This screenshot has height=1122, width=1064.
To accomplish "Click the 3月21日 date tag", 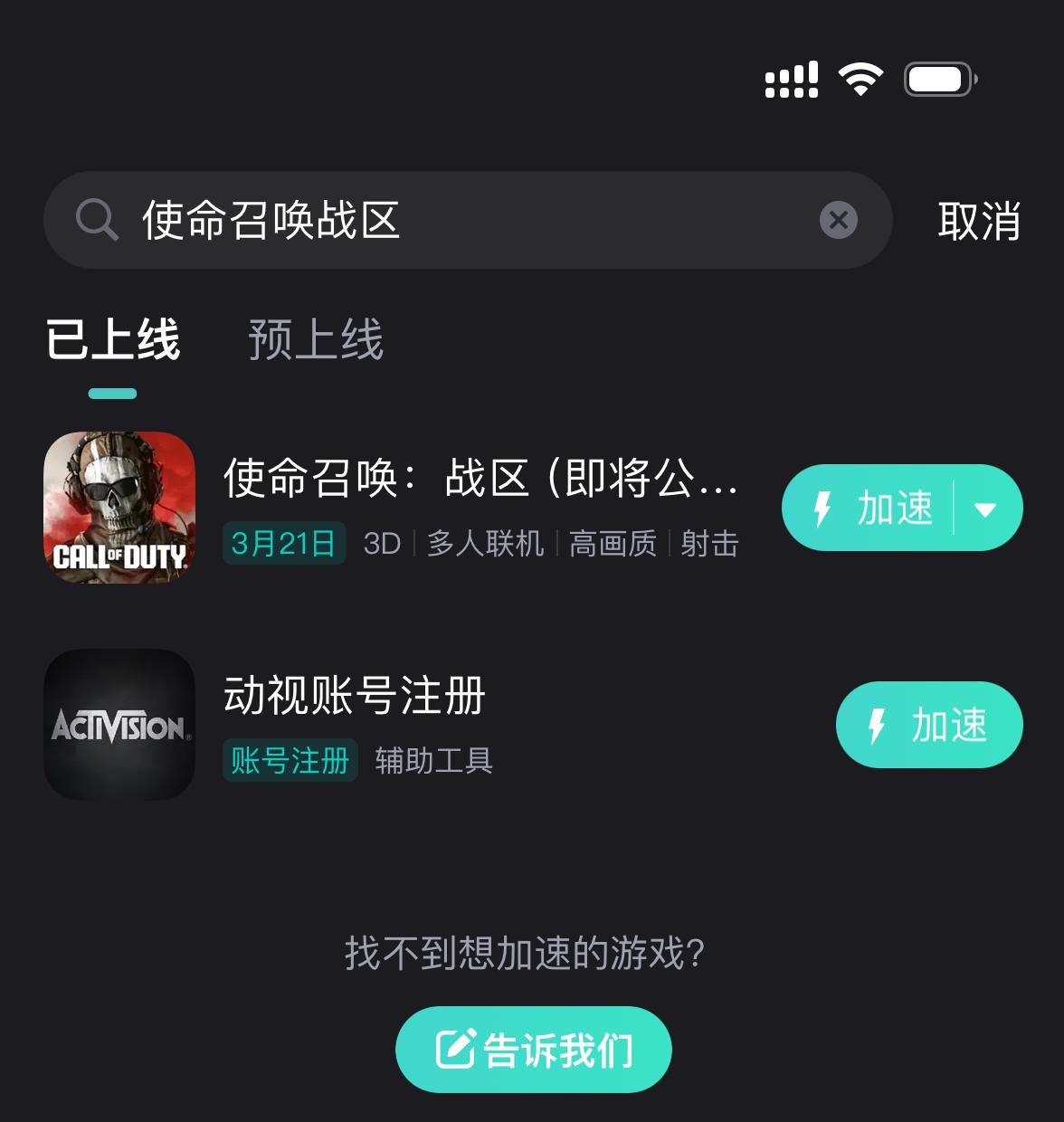I will click(283, 544).
